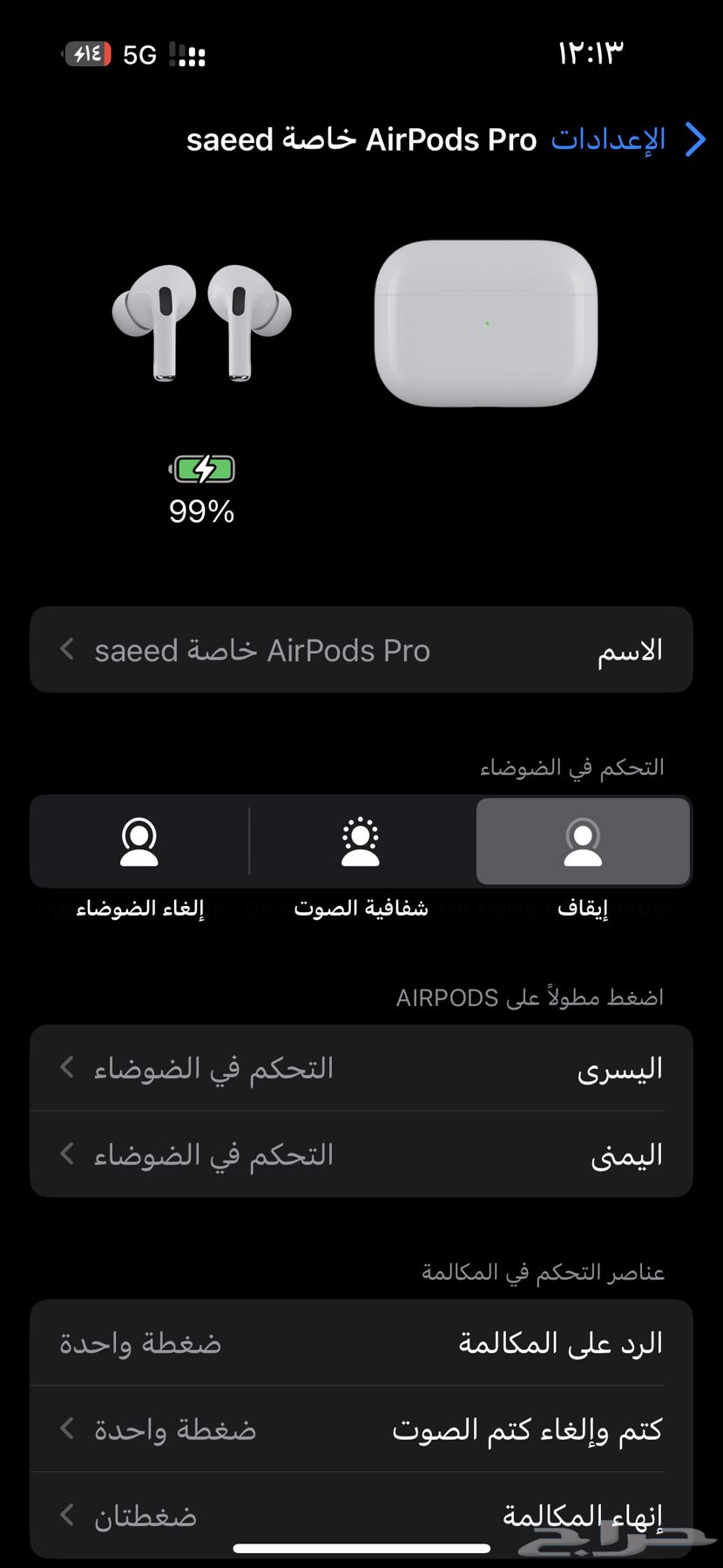Tap the 99% battery level indicator
The width and height of the screenshot is (723, 1568).
[202, 512]
